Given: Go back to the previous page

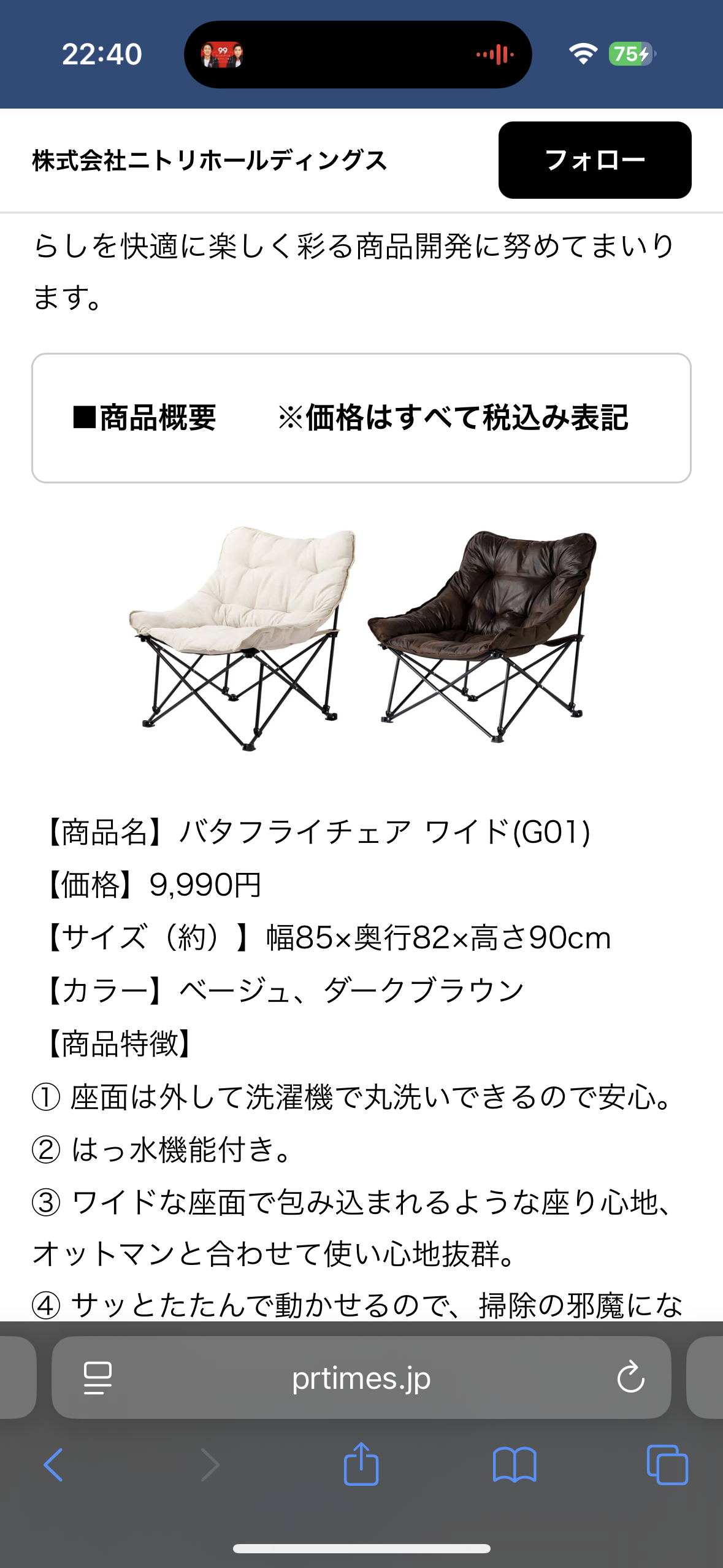Looking at the screenshot, I should point(53,1465).
